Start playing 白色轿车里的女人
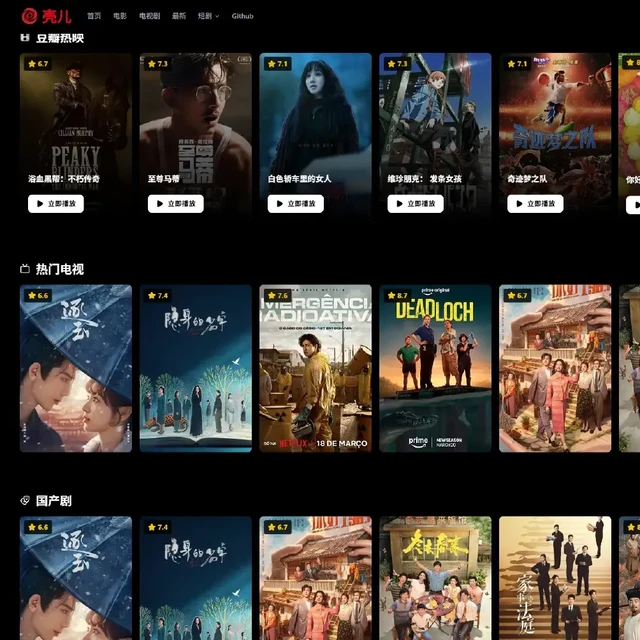 [296, 204]
